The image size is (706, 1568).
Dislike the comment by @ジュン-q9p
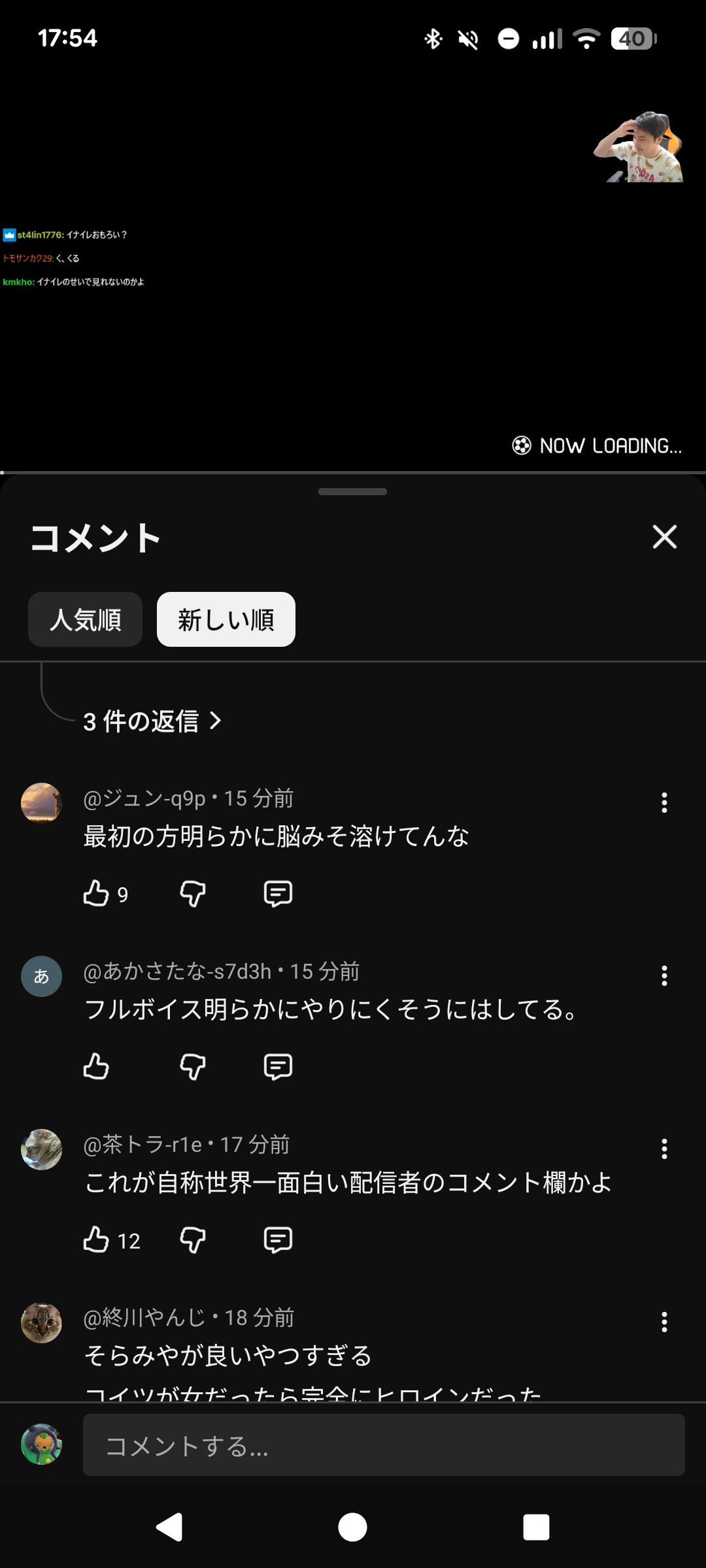193,893
